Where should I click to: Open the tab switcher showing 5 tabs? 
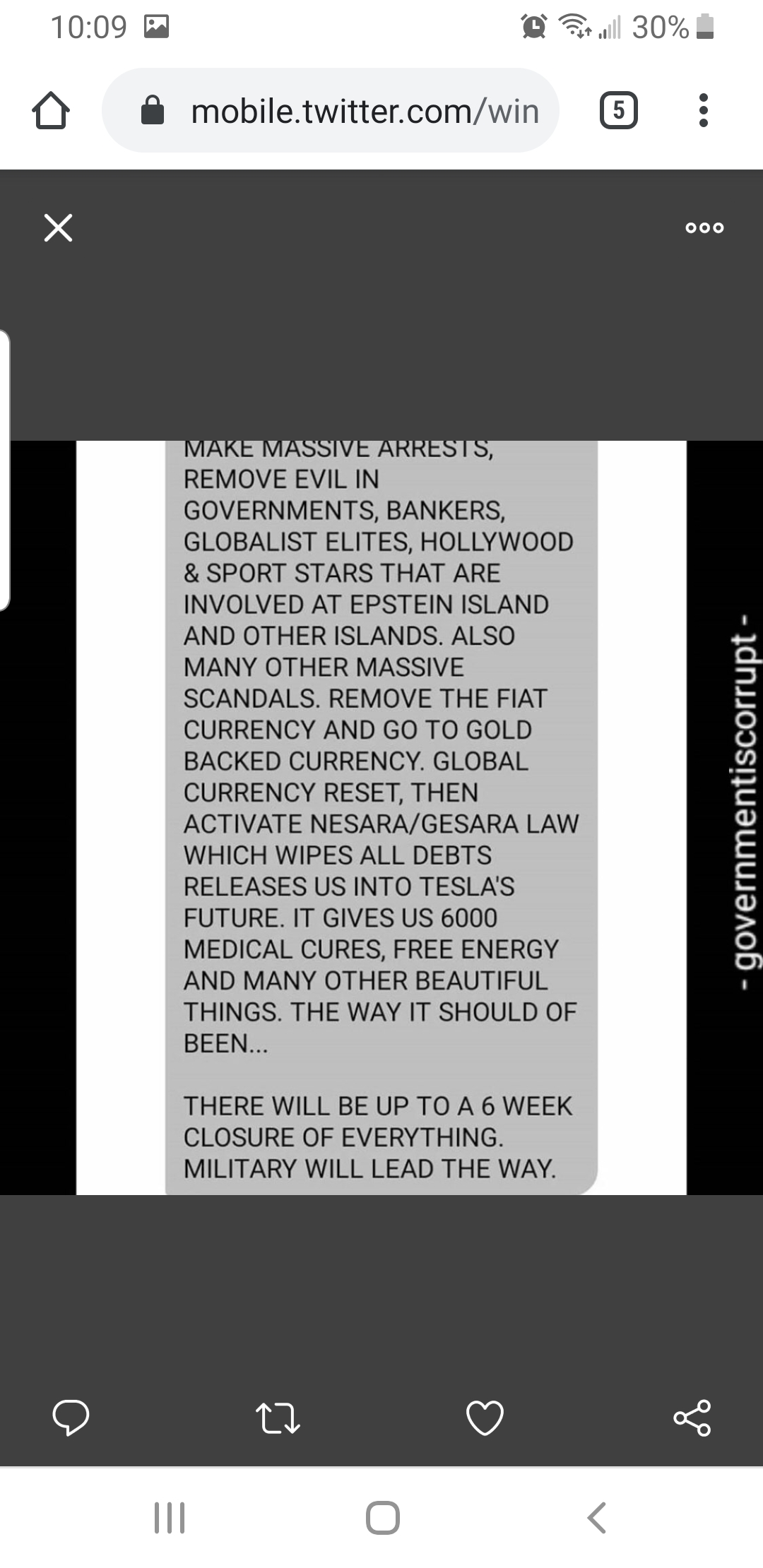click(619, 111)
